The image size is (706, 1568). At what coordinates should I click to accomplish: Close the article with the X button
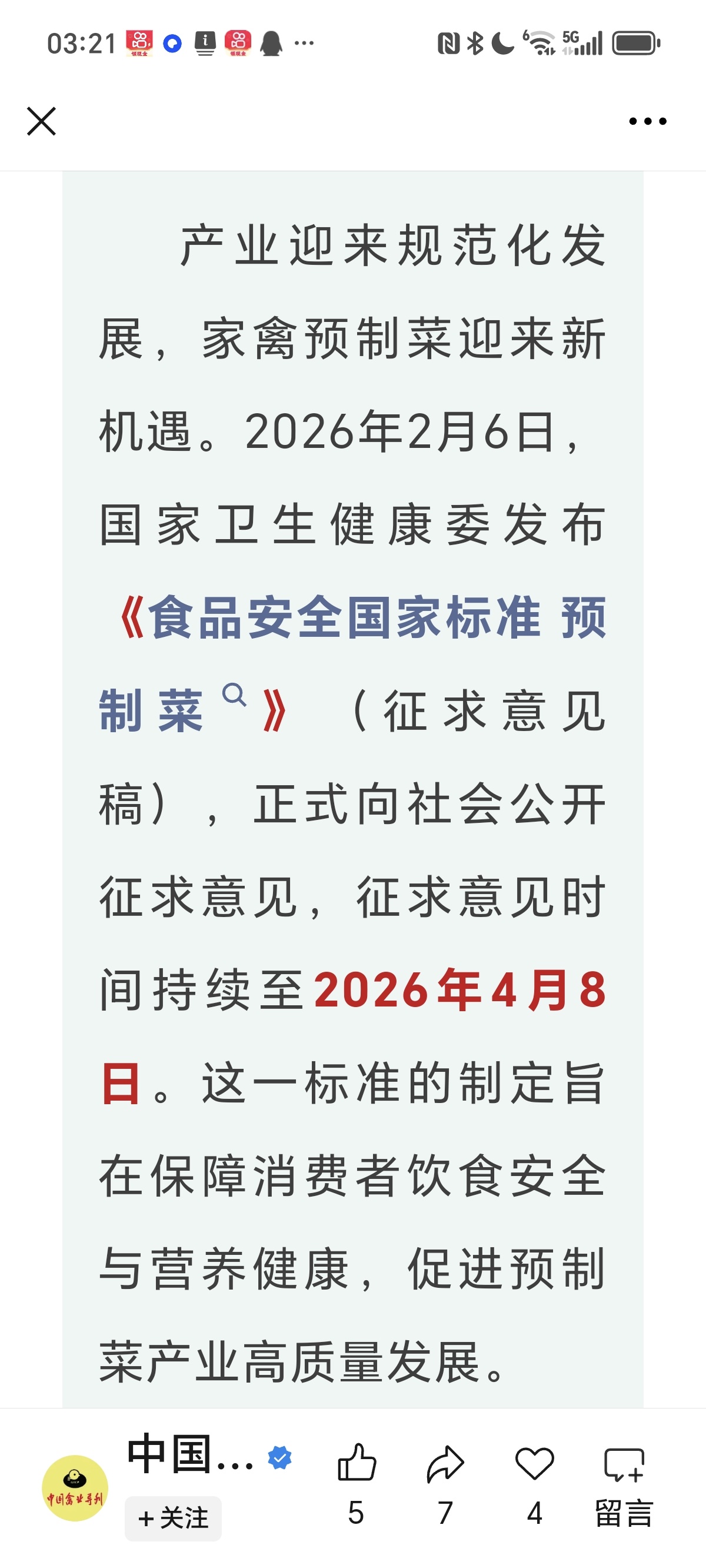pos(41,121)
